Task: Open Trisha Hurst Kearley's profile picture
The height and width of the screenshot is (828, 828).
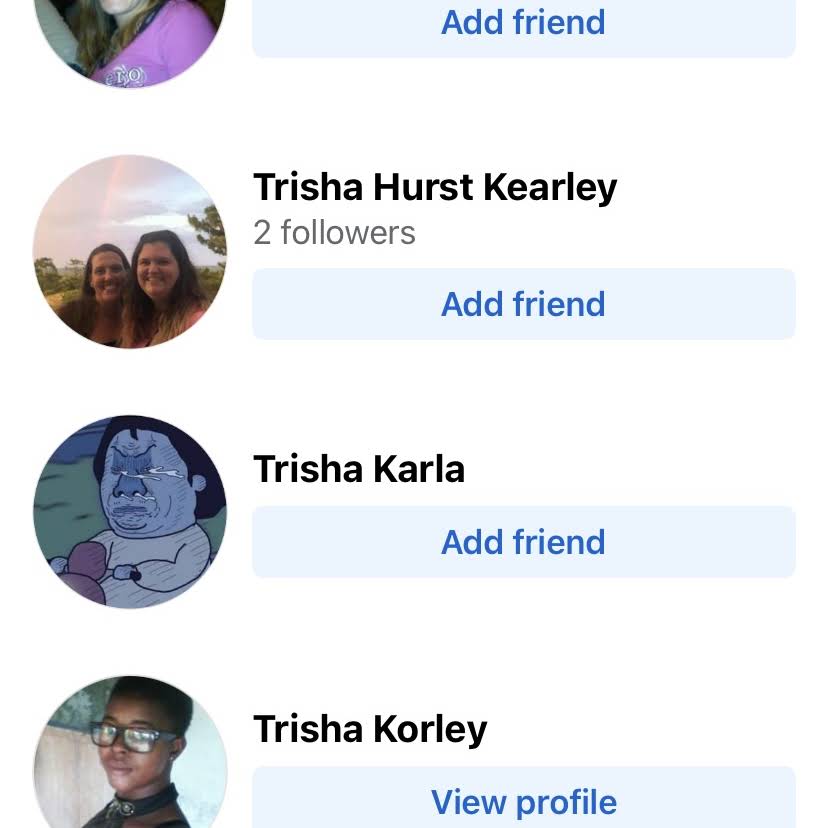Action: (130, 252)
